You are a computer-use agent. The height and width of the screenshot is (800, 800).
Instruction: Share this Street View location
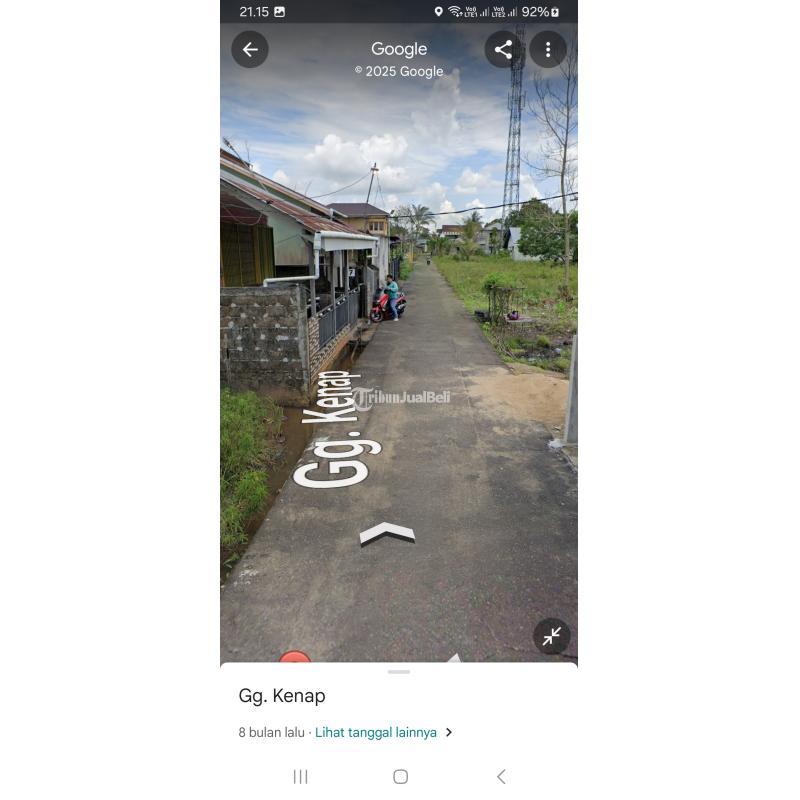point(503,49)
